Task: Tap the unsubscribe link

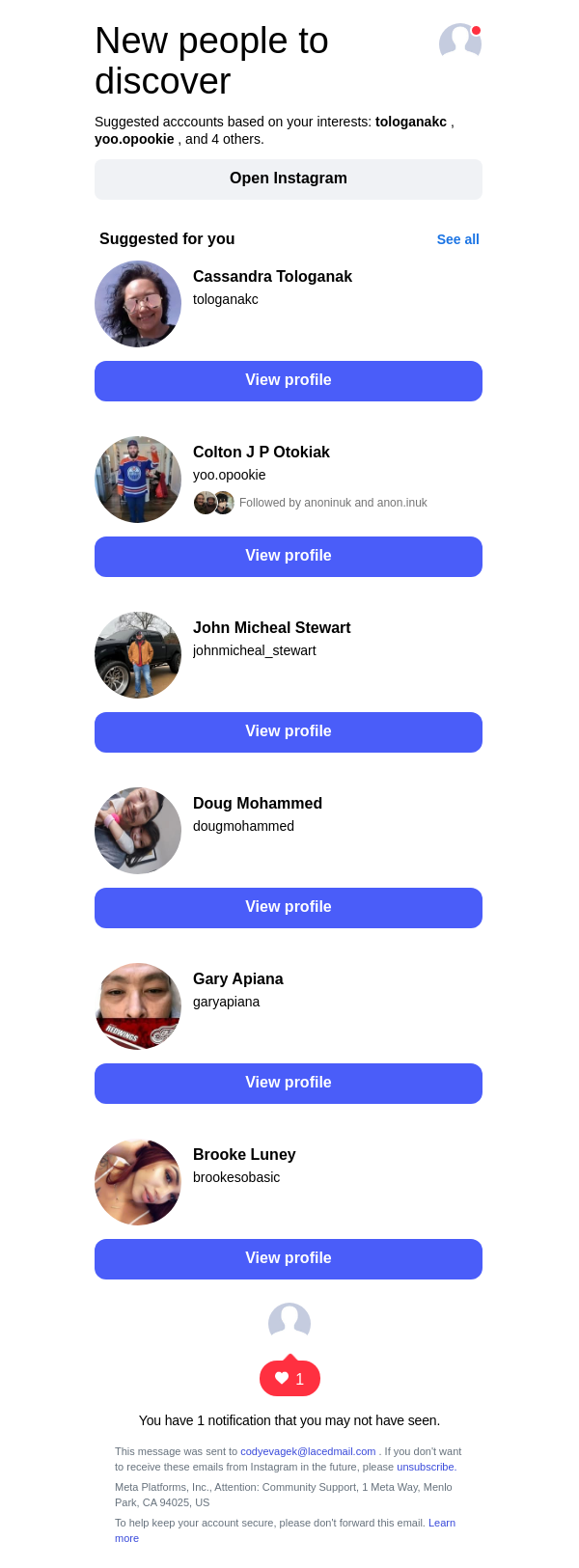Action: [426, 1467]
